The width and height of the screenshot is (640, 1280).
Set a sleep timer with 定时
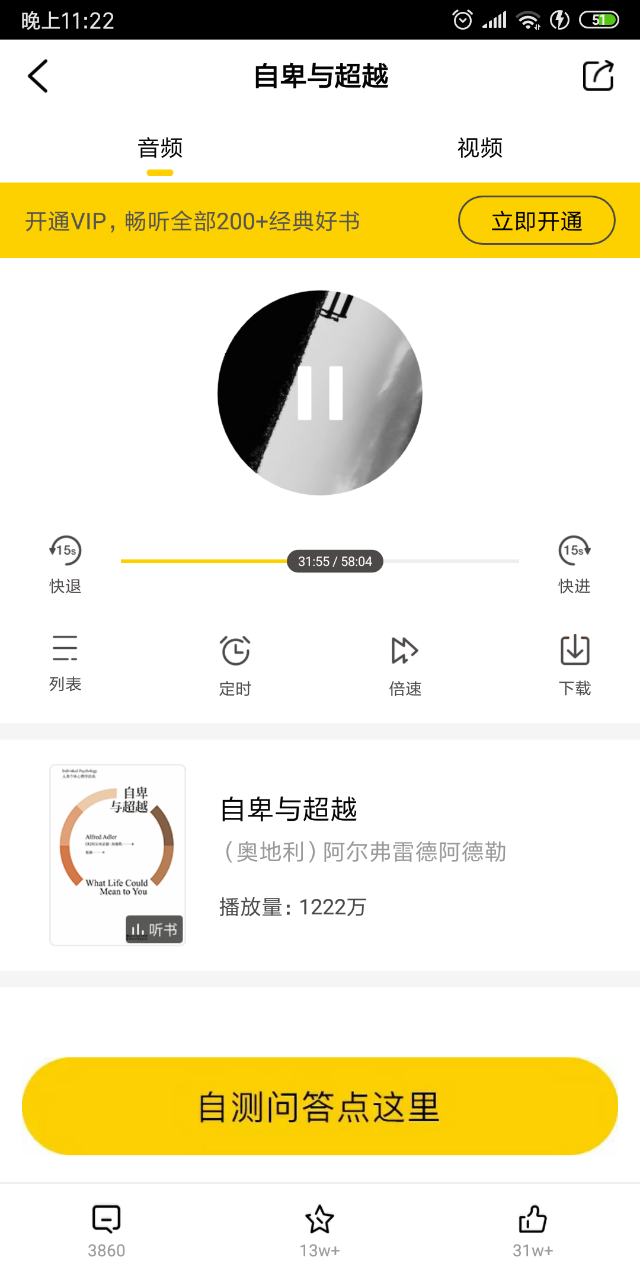(235, 665)
